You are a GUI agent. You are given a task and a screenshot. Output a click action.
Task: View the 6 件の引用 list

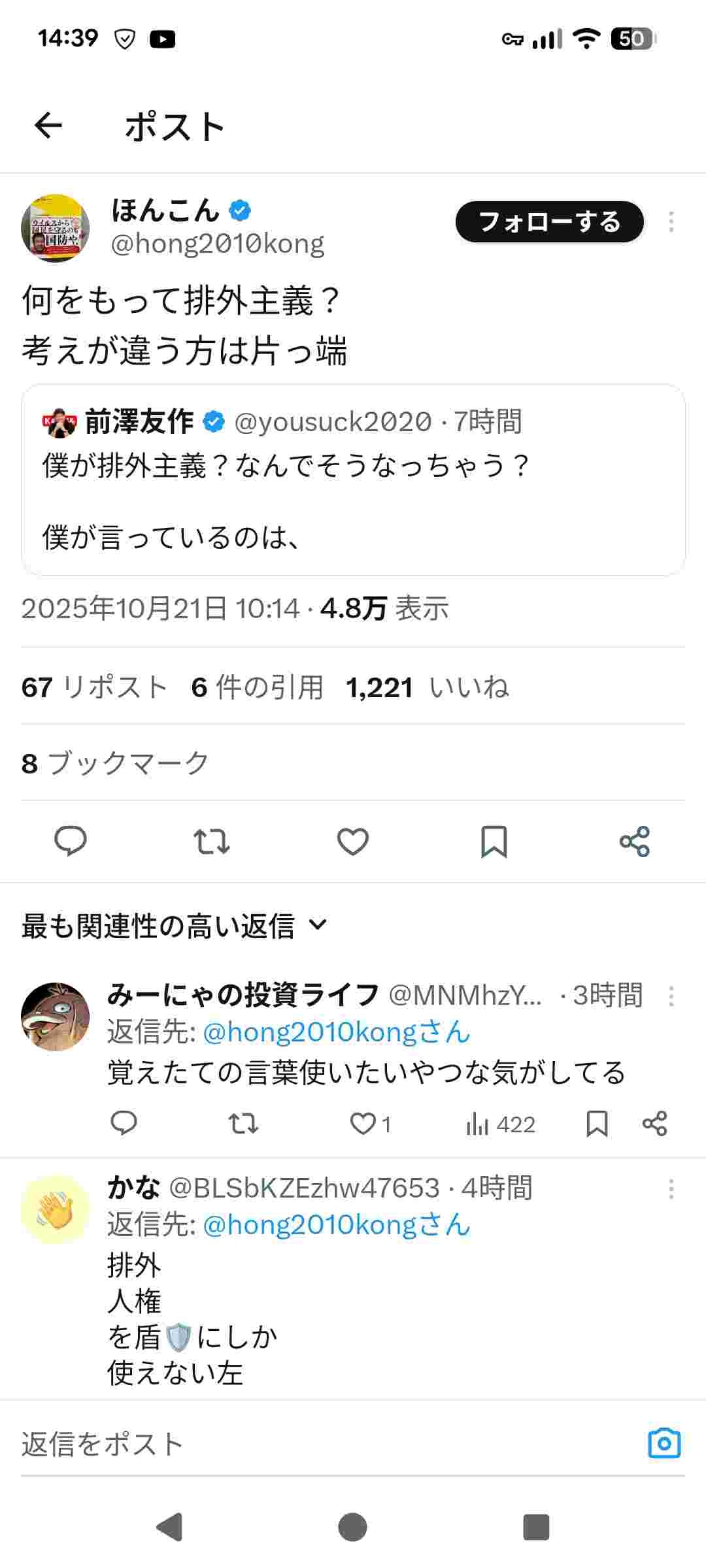[258, 687]
